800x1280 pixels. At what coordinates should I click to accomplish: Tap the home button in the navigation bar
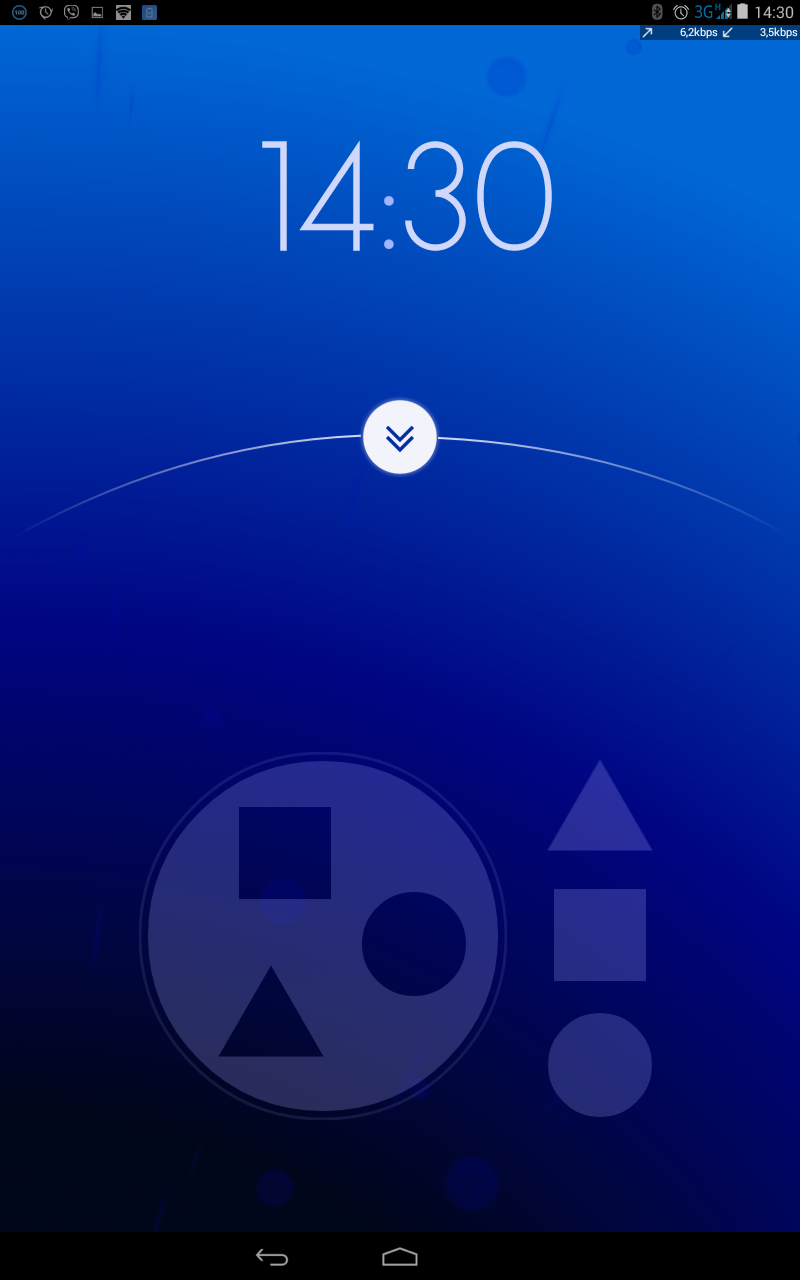400,1257
